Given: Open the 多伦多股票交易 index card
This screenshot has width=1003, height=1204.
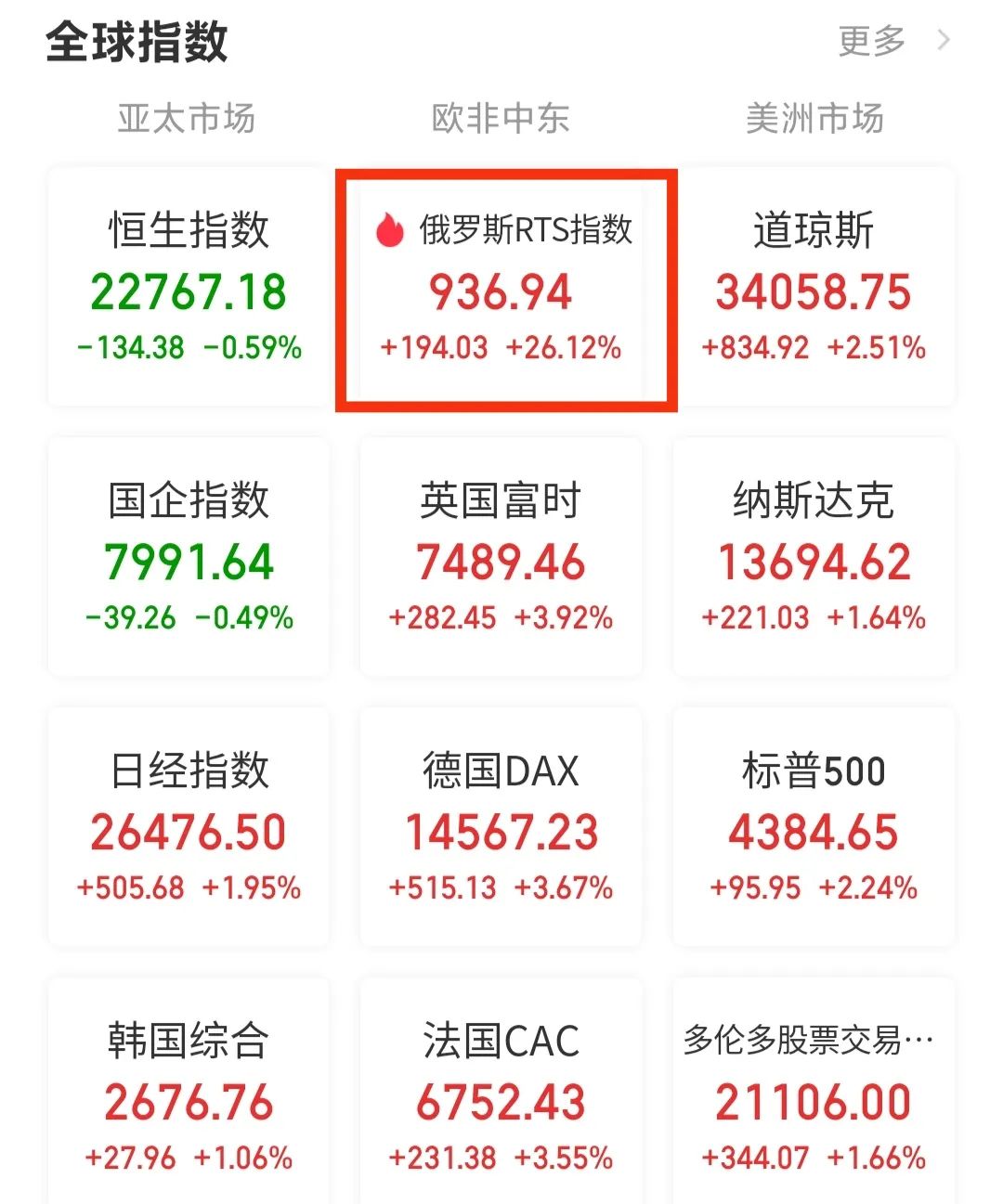Looking at the screenshot, I should [815, 1095].
